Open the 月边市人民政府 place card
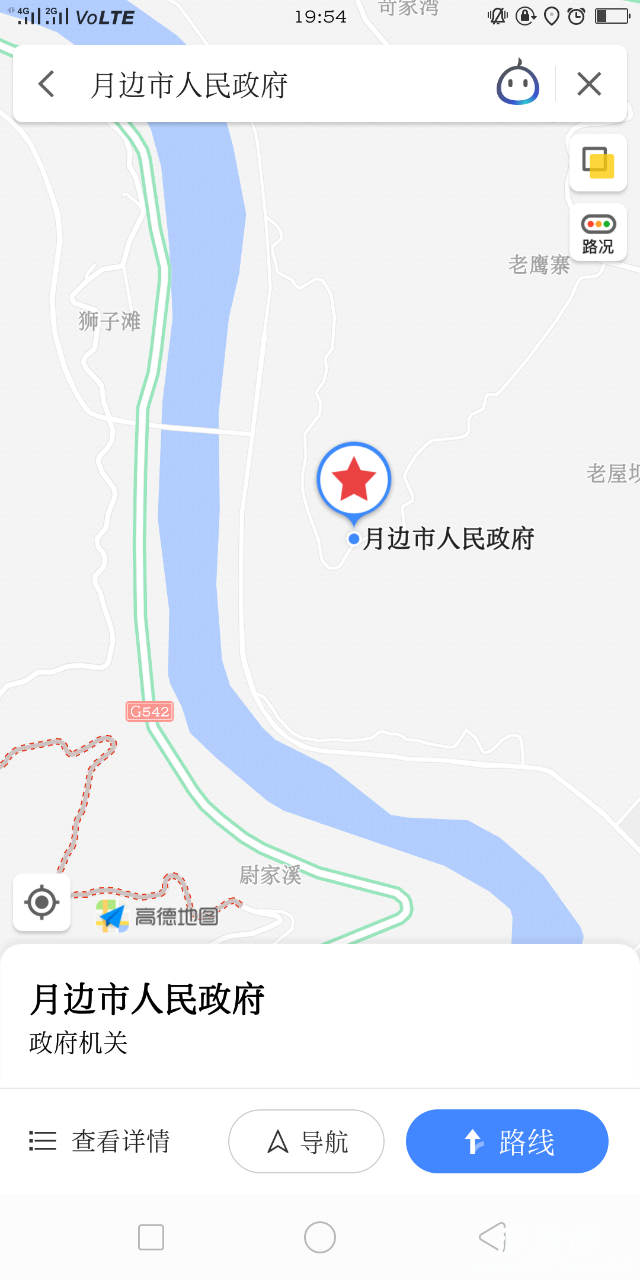This screenshot has height=1280, width=640. [x=147, y=1000]
